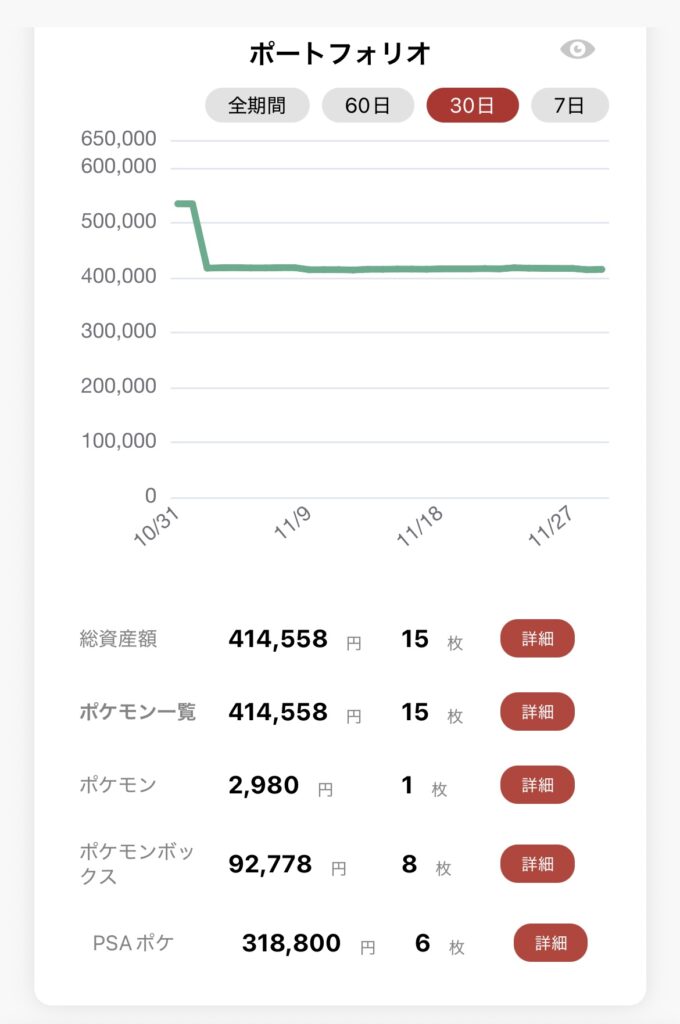The width and height of the screenshot is (680, 1024).
Task: Select the 60日 period chip
Action: pos(367,105)
